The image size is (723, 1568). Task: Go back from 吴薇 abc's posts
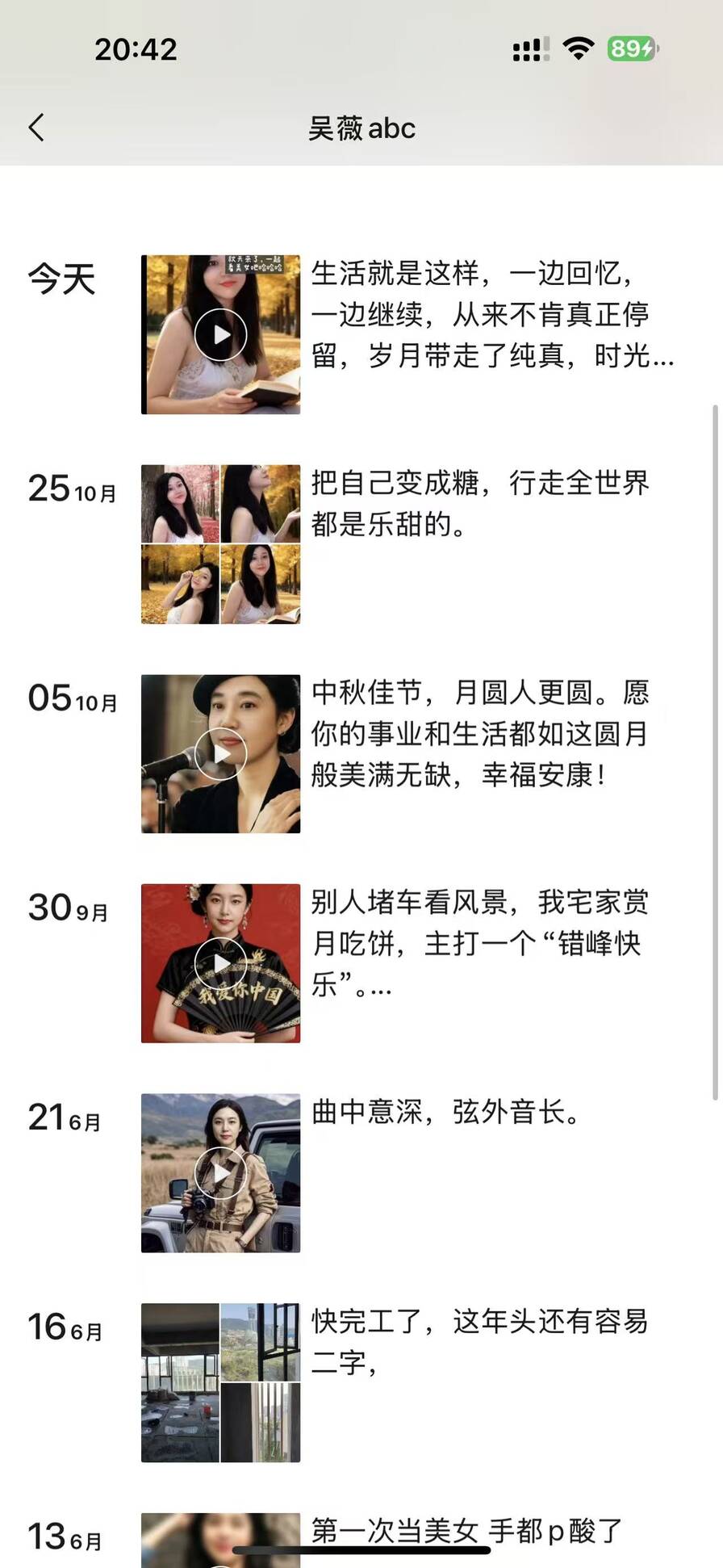click(37, 128)
